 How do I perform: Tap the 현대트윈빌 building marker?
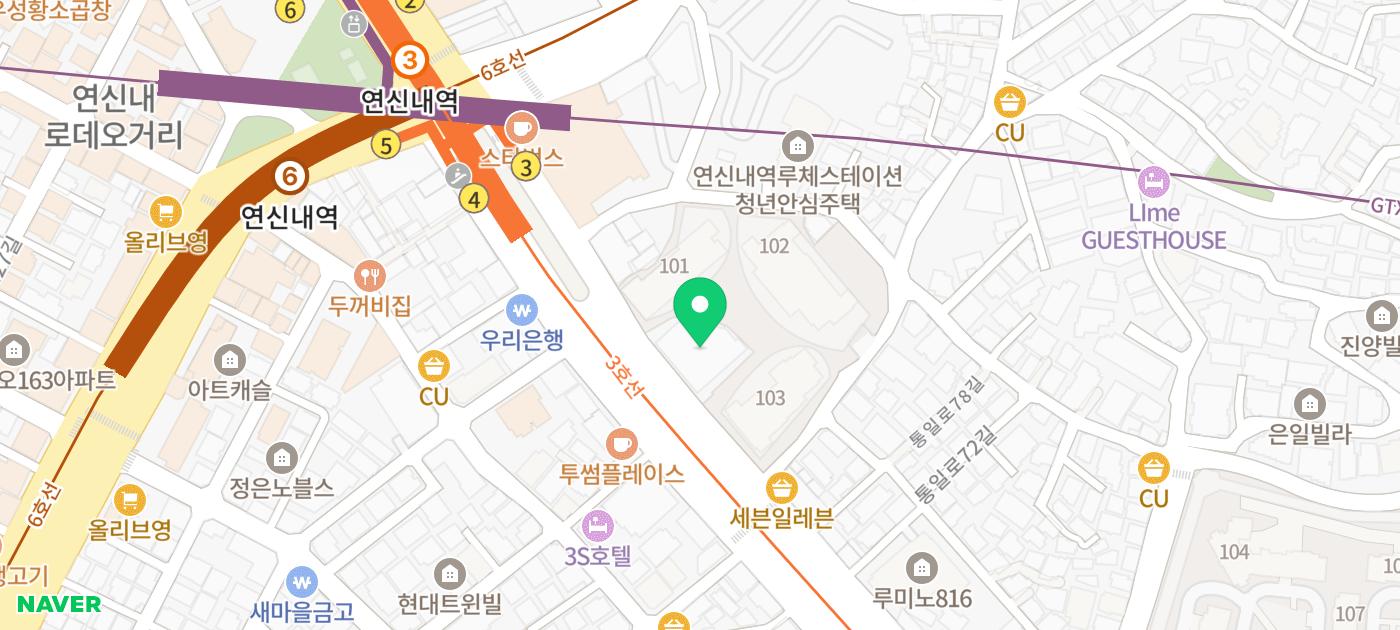tap(449, 574)
